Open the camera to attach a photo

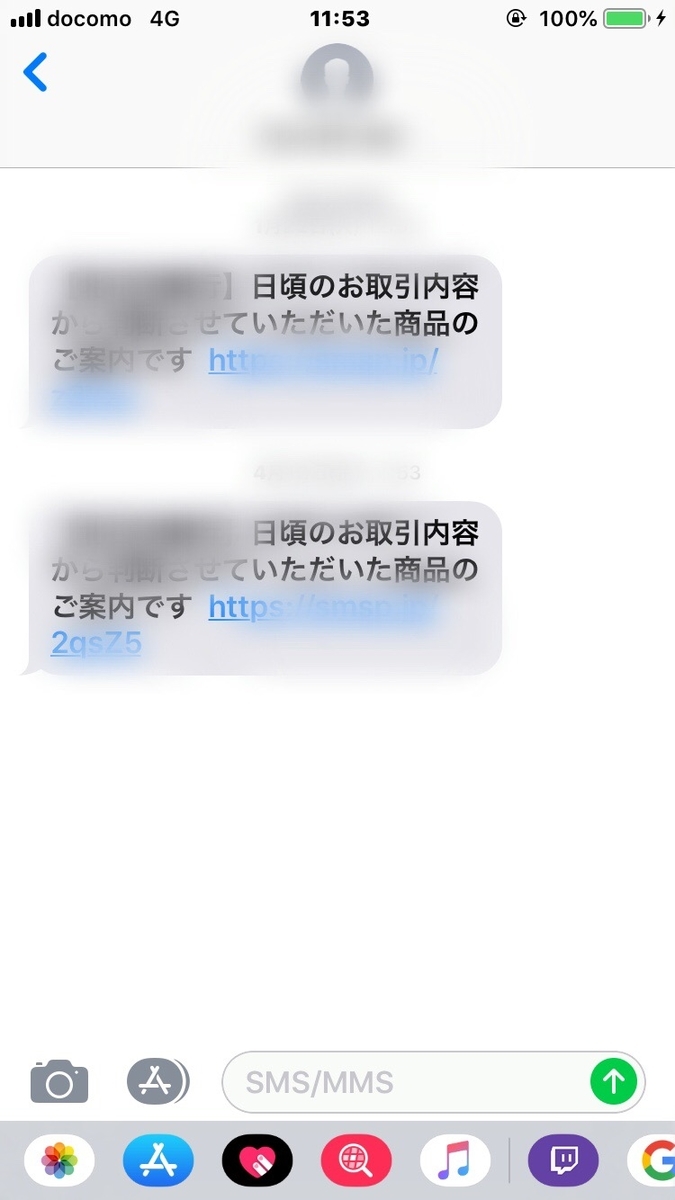[59, 1082]
